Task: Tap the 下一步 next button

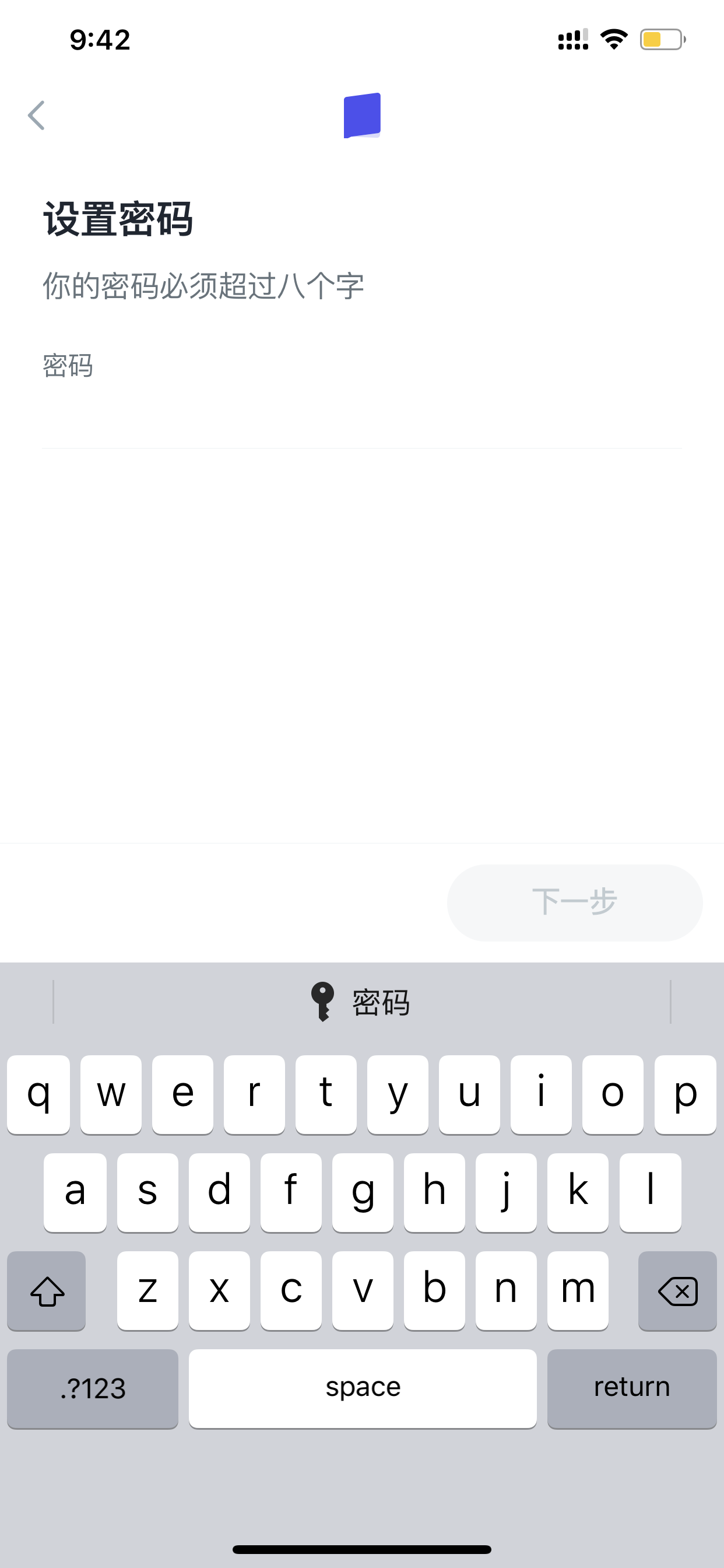Action: point(574,902)
